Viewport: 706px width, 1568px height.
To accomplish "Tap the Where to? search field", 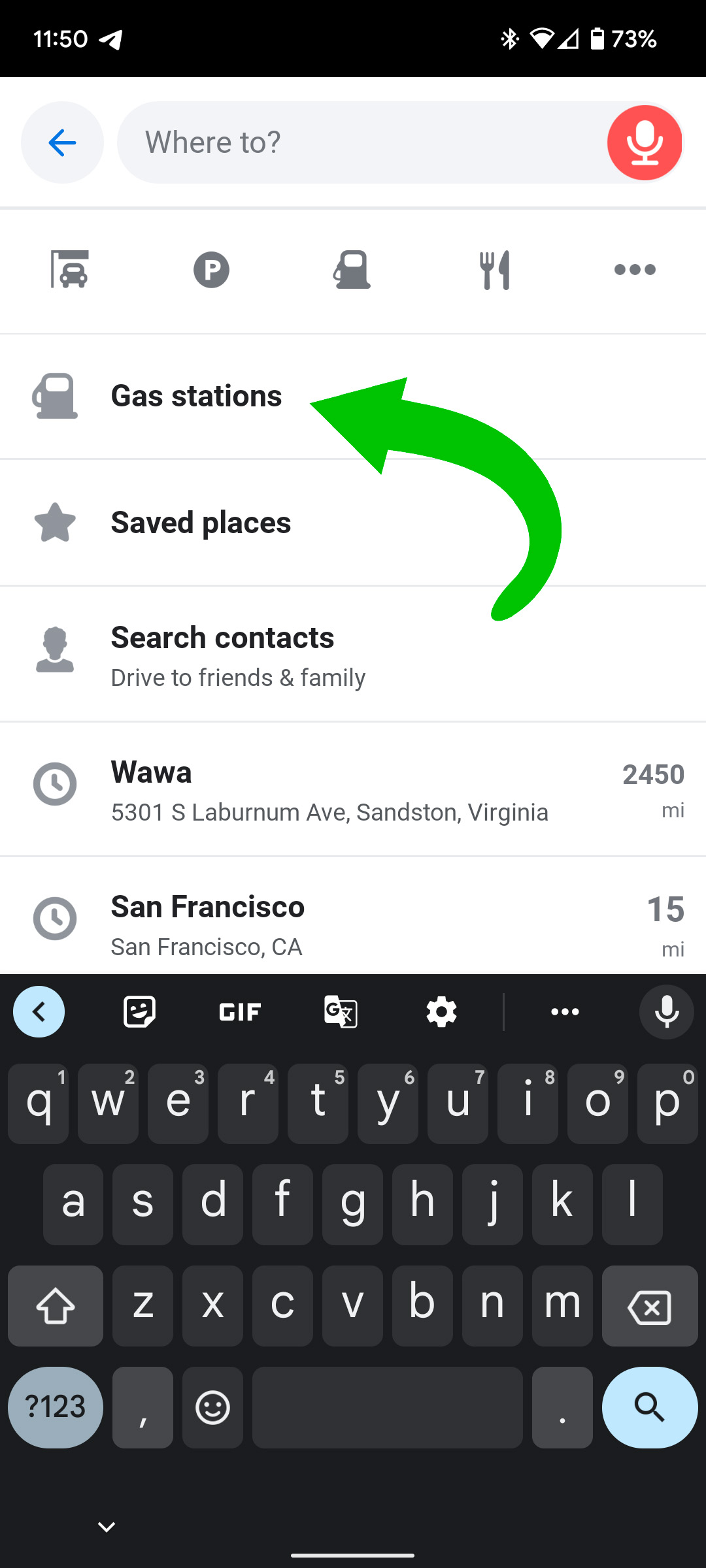I will pos(360,142).
